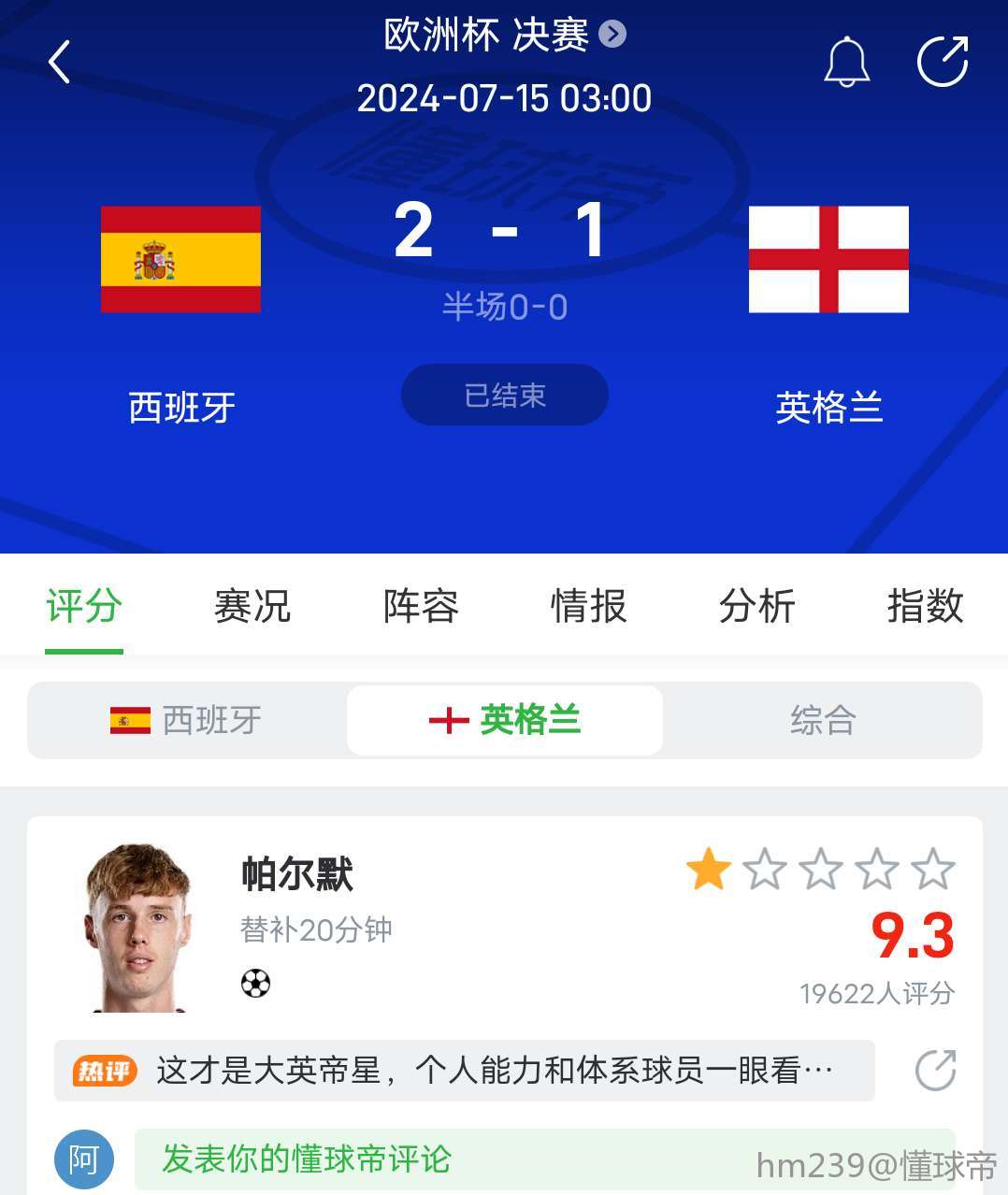Switch to the 赛况 tab
The image size is (1008, 1195).
pyautogui.click(x=252, y=606)
